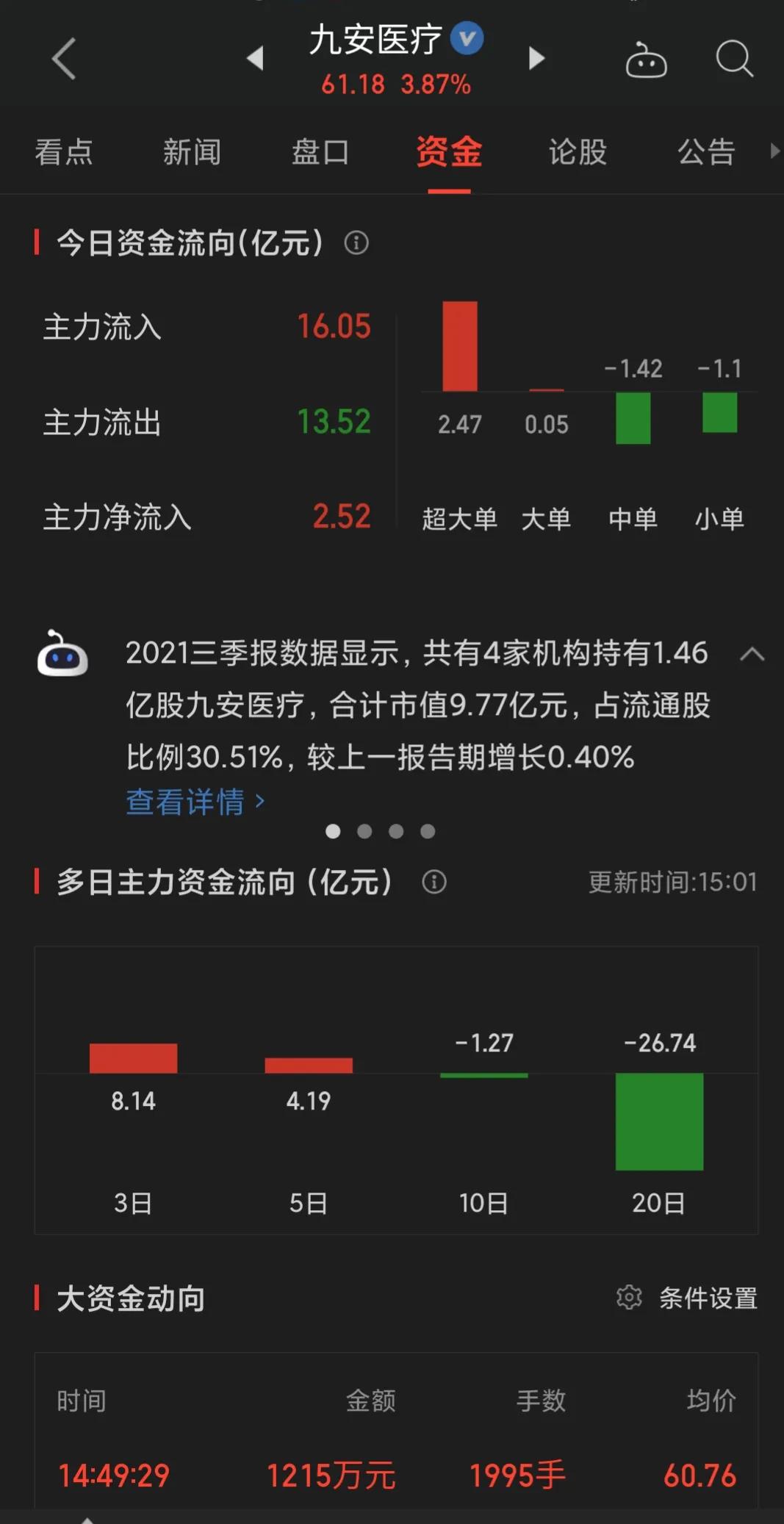Tap the robot avatar beside the 三季报 summary

point(63,658)
